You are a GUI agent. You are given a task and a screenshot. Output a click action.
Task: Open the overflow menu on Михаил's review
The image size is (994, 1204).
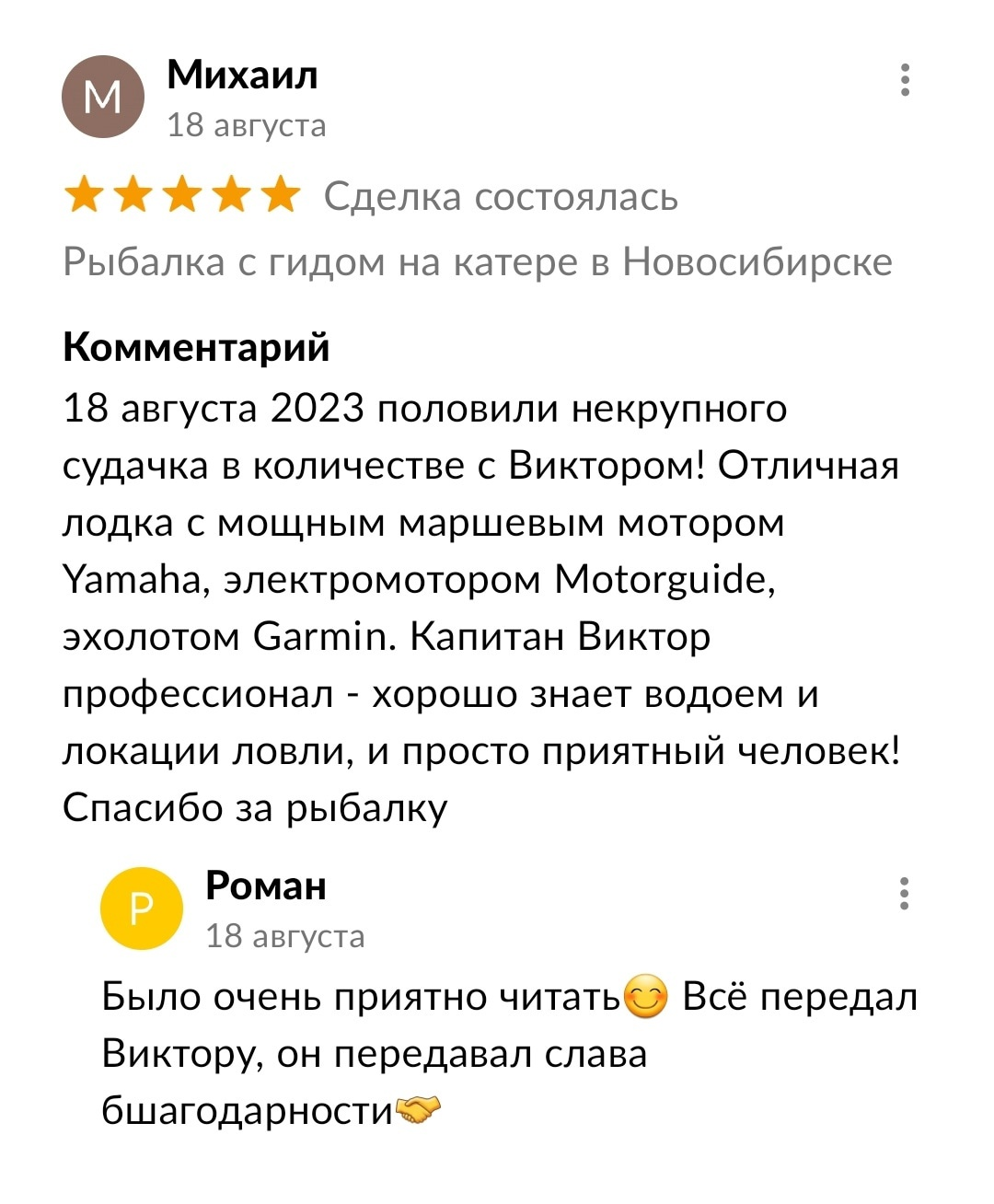tap(906, 81)
